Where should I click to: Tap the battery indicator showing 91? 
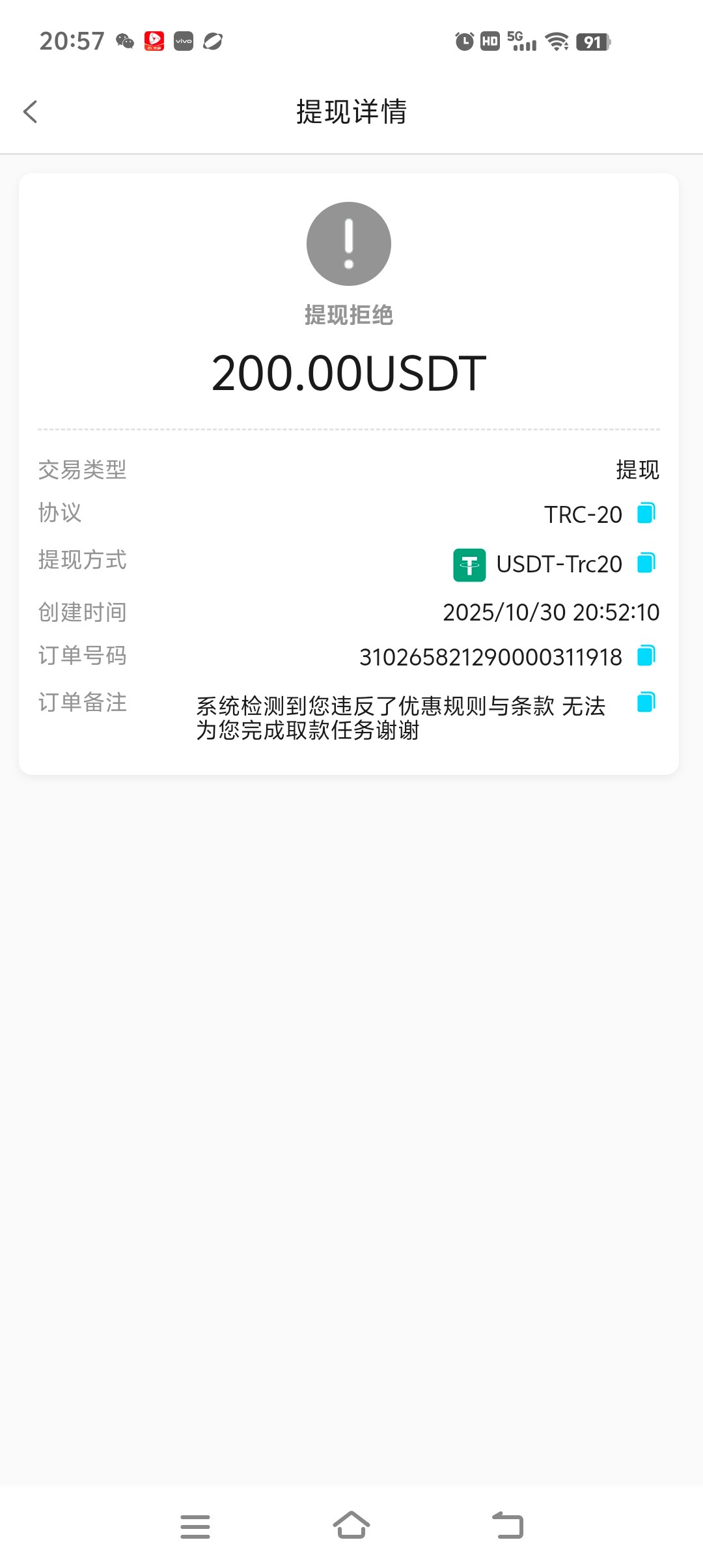coord(594,40)
